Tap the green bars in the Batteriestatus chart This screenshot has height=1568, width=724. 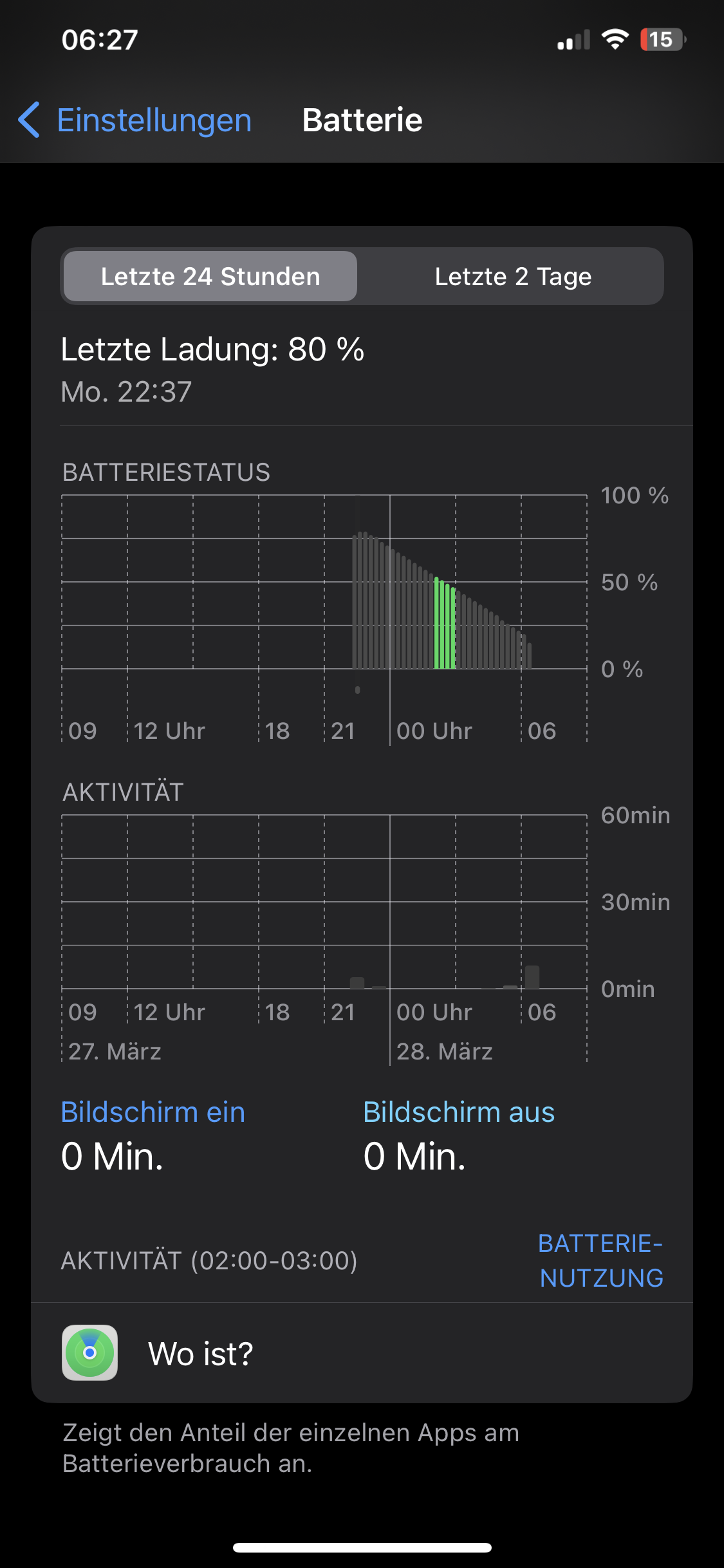click(445, 624)
